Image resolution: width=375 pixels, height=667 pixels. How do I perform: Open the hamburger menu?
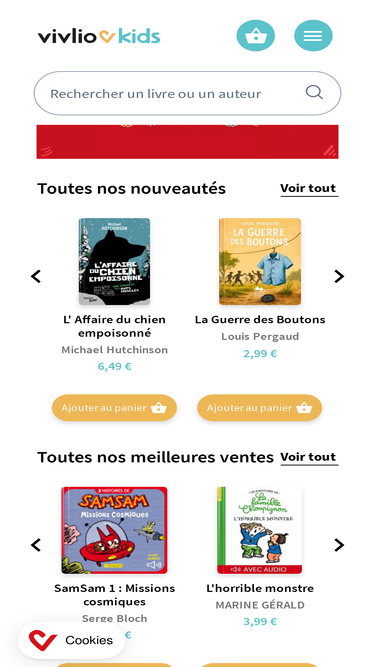[x=313, y=36]
